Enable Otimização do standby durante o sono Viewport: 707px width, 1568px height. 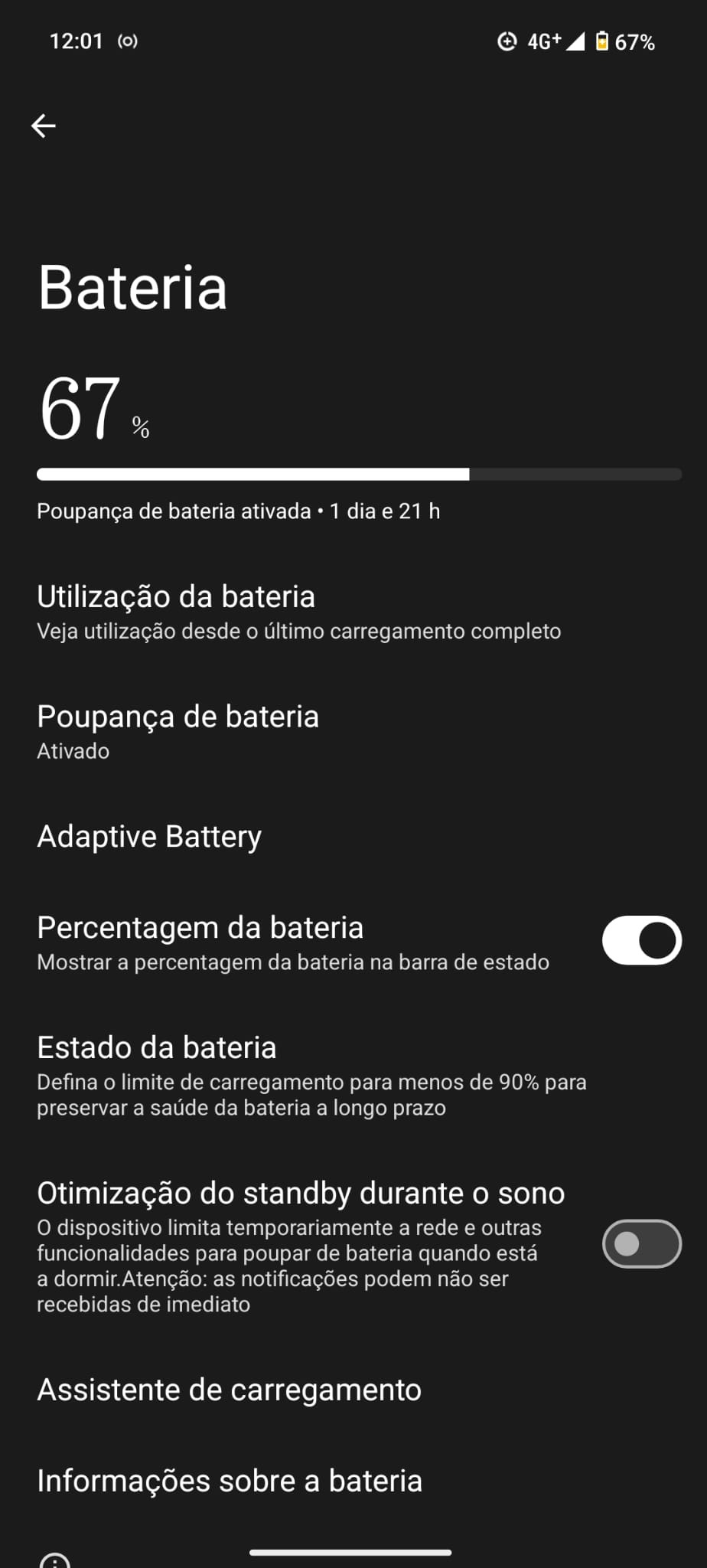(x=641, y=1243)
